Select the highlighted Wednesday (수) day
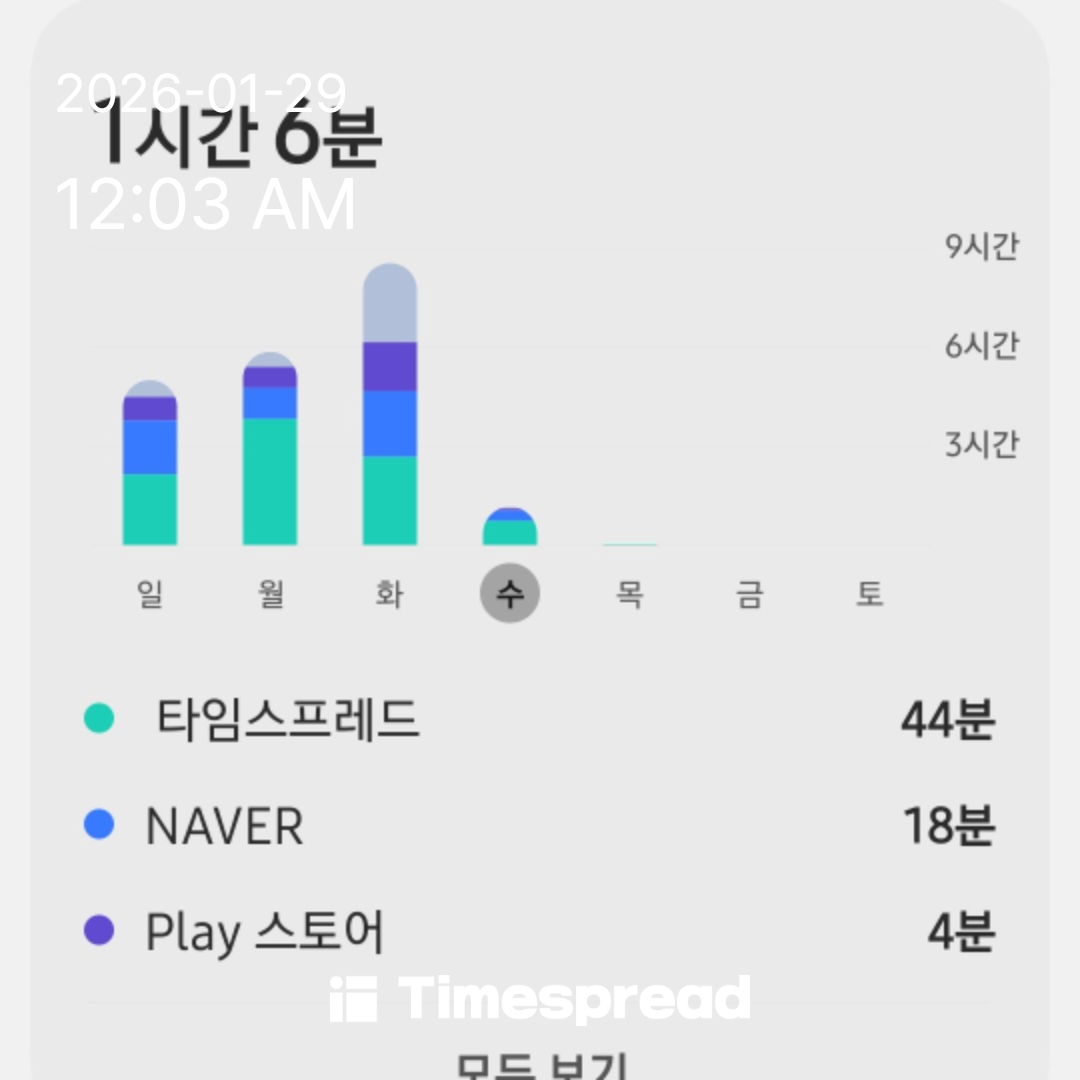1080x1080 pixels. (510, 594)
